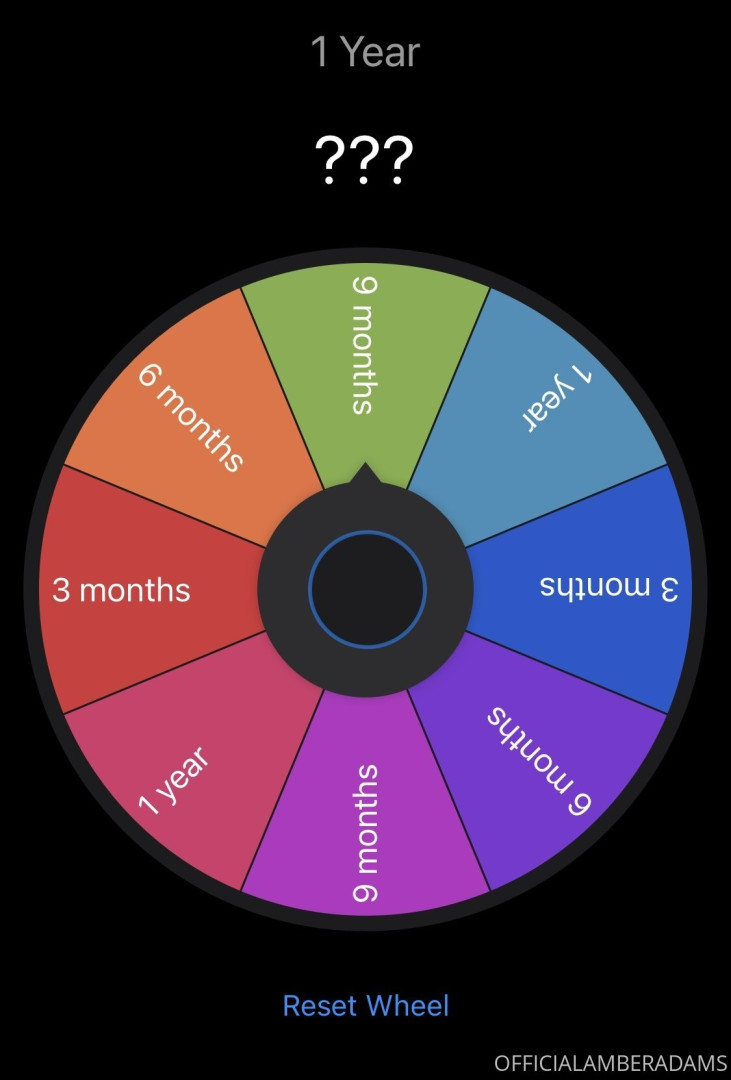Tap the Reset Wheel link

pos(366,1005)
